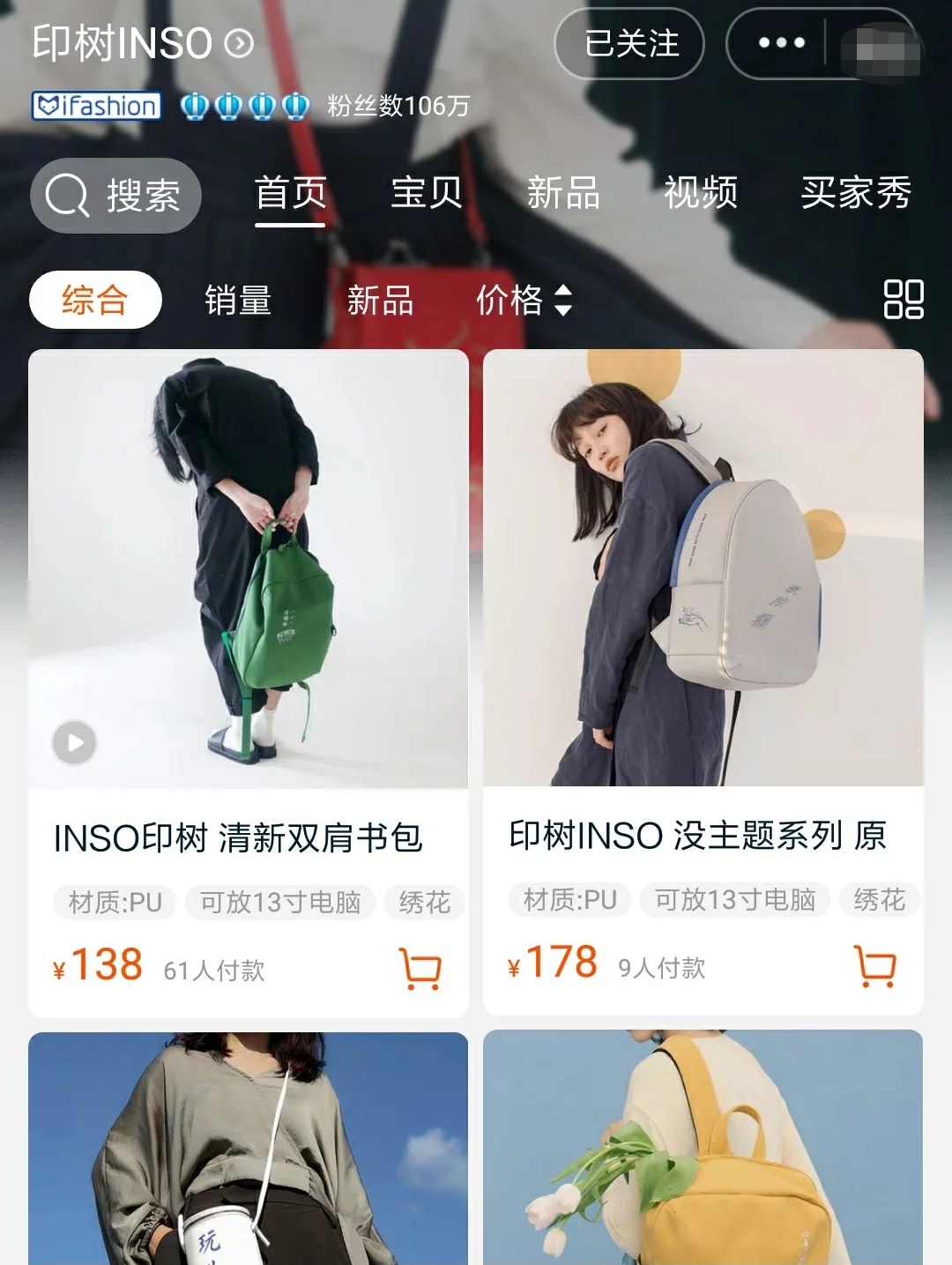Switch to the 宝贝 tab
Screen dimensions: 952x1265
[427, 195]
